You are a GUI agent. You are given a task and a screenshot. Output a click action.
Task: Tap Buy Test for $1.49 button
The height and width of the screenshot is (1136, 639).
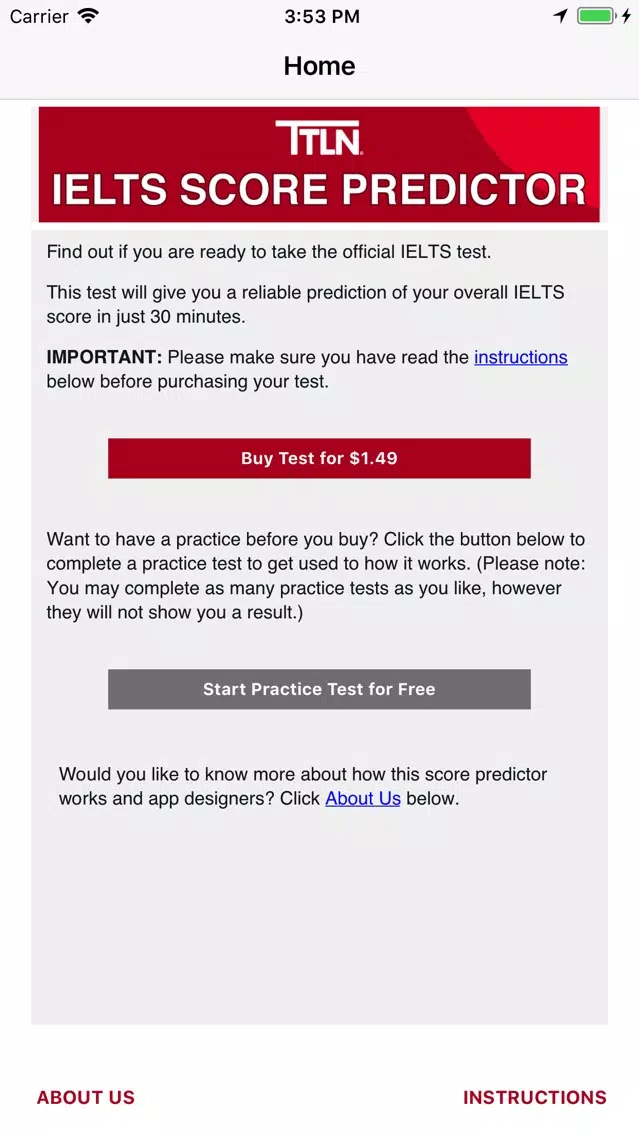coord(319,458)
